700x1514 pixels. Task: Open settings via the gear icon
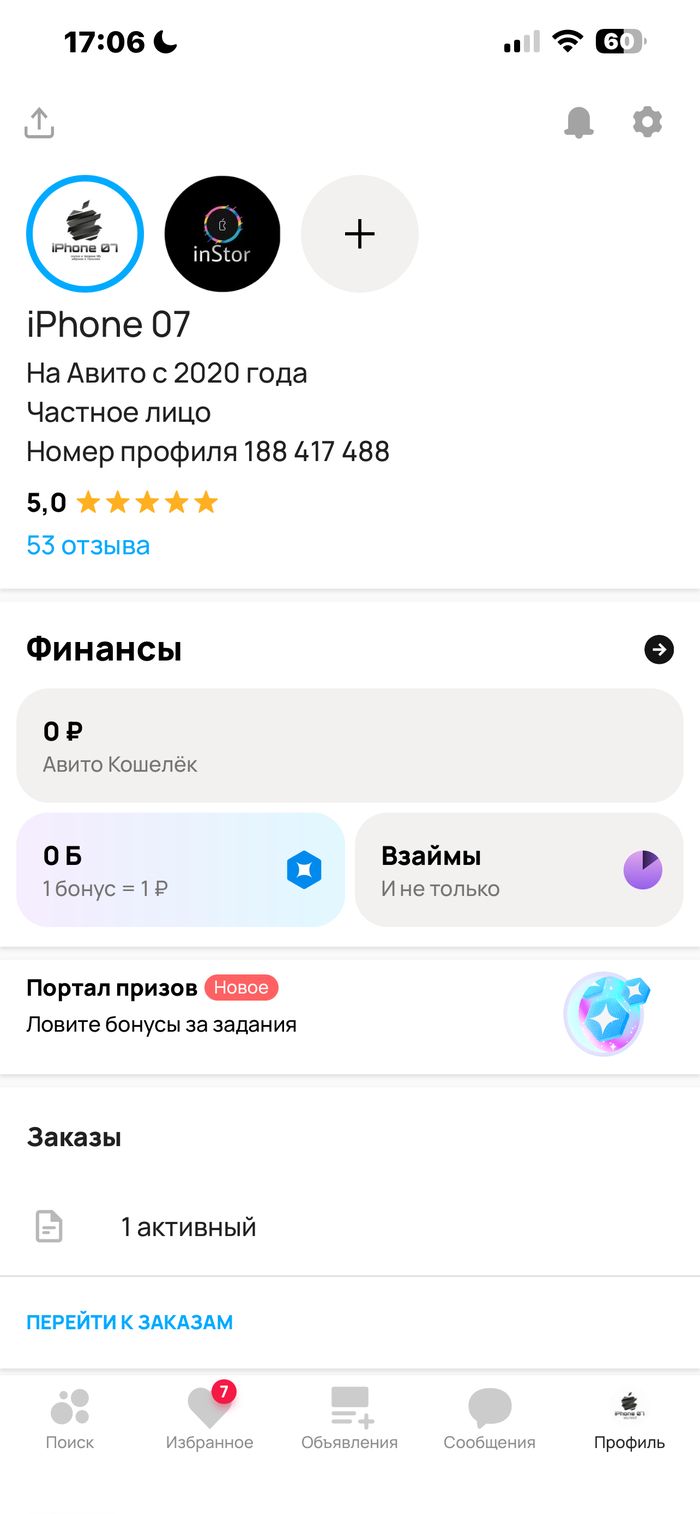647,122
